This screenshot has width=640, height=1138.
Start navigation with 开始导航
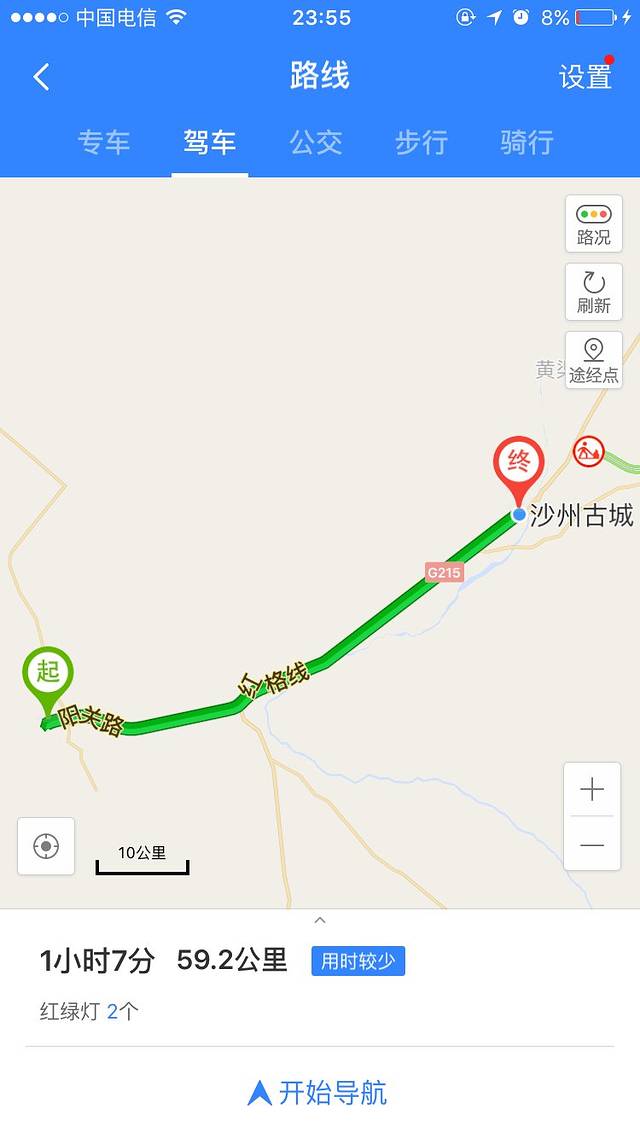coord(318,1093)
